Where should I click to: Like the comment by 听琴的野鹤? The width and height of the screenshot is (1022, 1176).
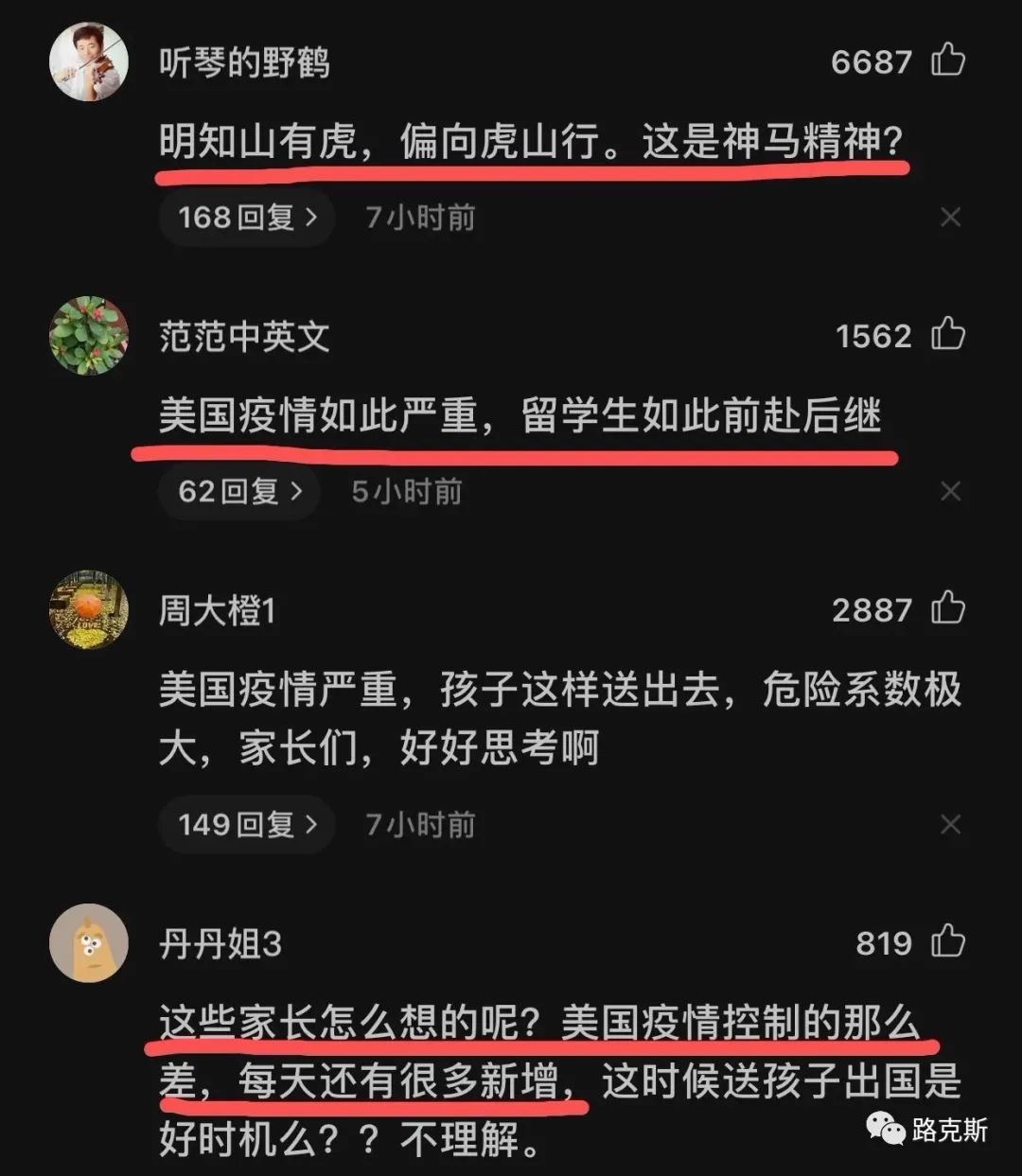coord(947,61)
